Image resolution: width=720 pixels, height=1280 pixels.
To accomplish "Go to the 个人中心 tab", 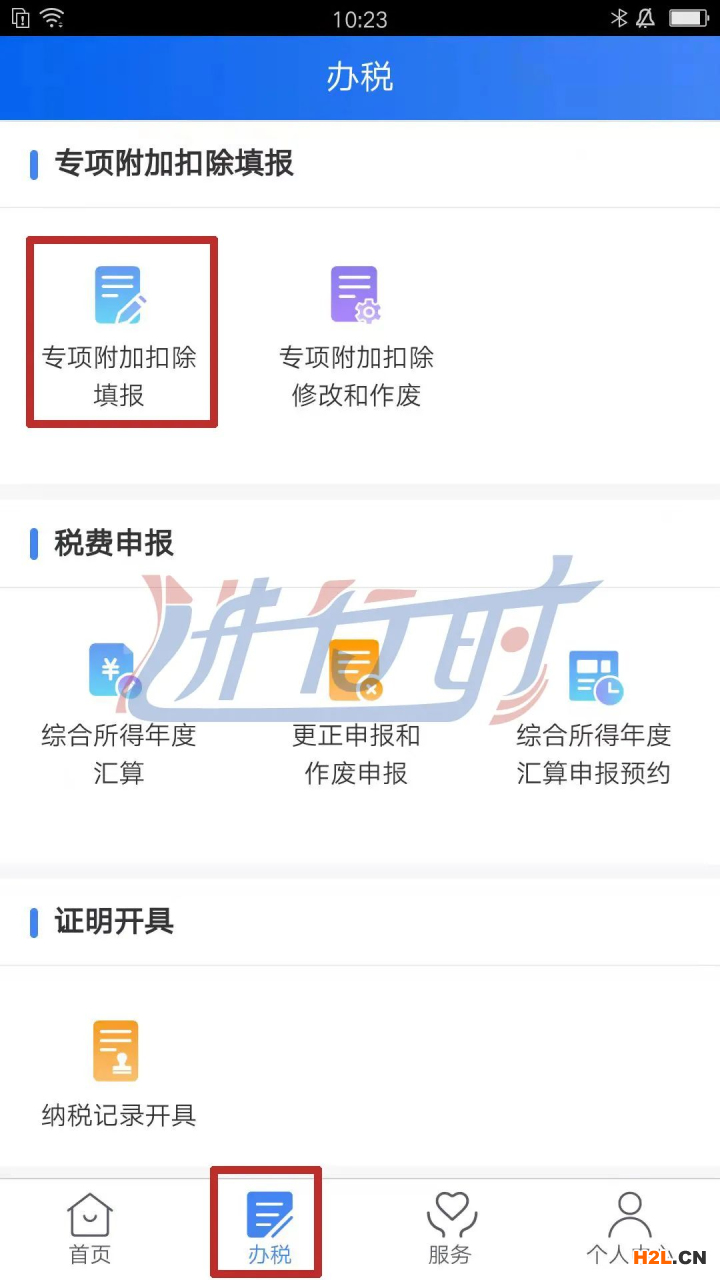I will (628, 1228).
